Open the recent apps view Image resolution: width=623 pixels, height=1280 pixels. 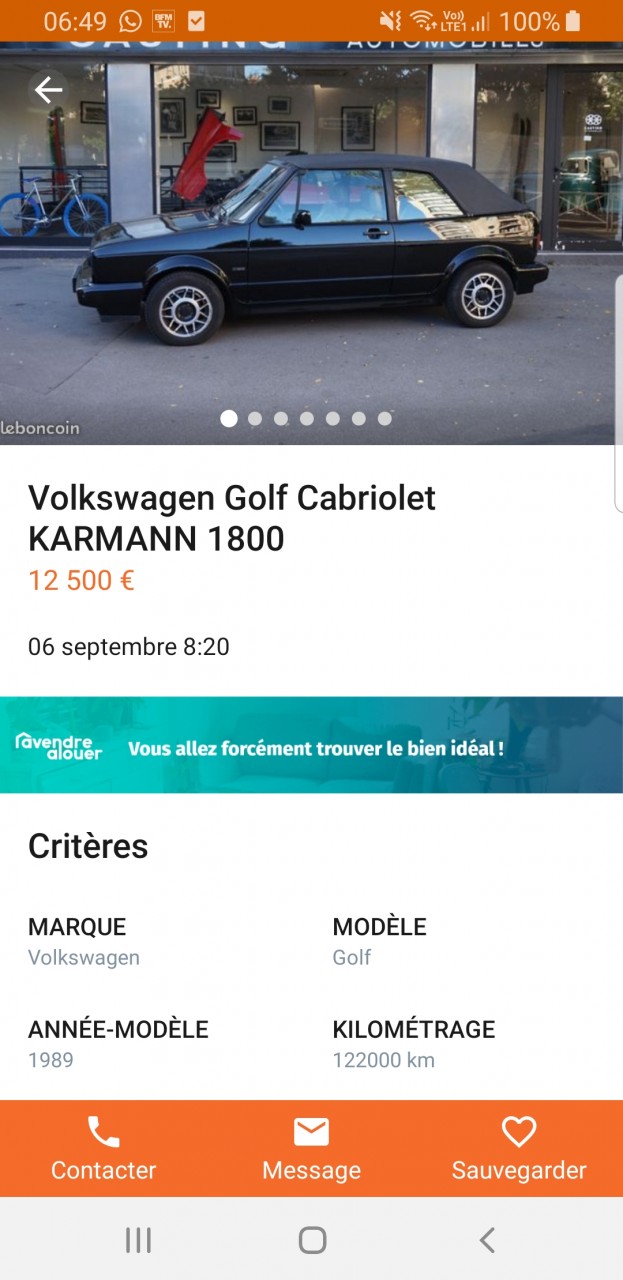[x=138, y=1241]
